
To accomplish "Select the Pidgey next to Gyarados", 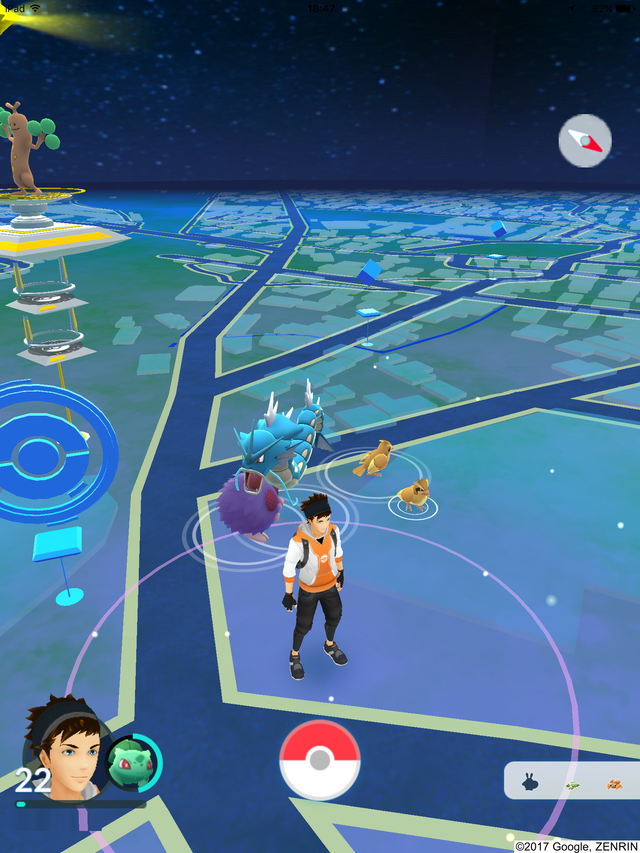I will tap(375, 458).
